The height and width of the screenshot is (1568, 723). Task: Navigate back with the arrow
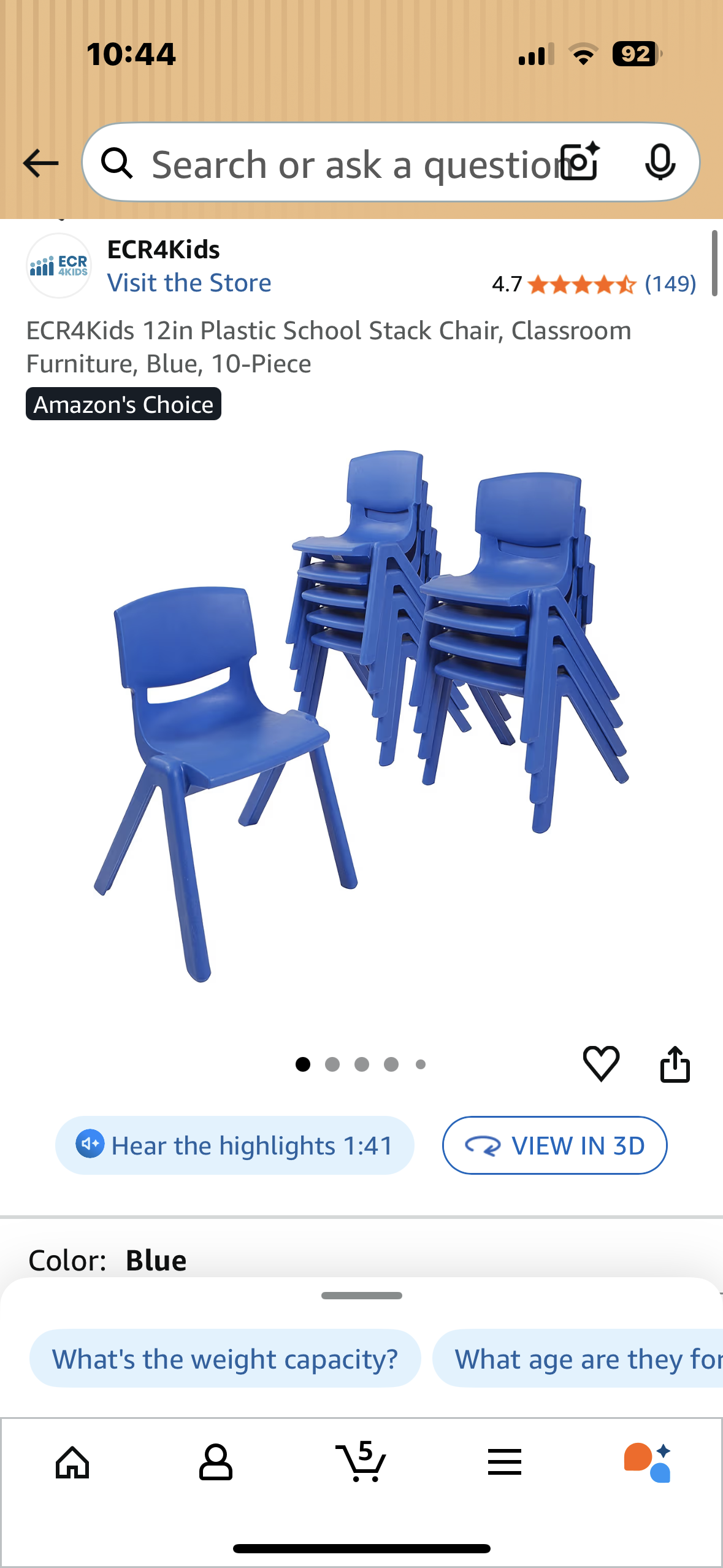(x=40, y=162)
